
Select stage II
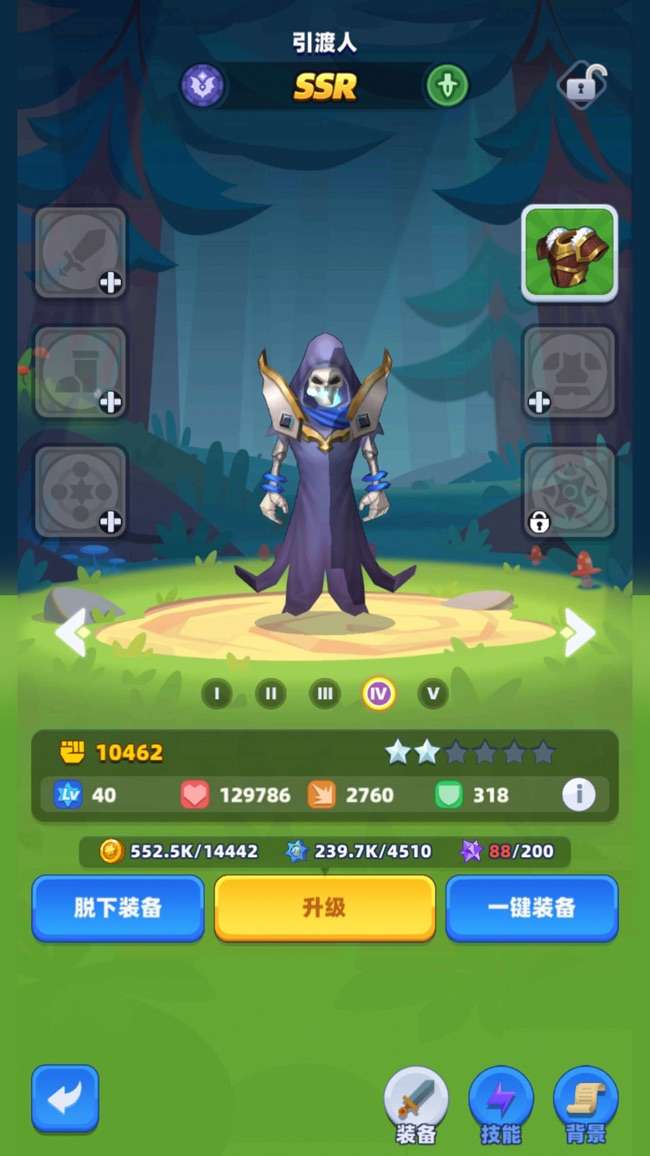tap(271, 693)
